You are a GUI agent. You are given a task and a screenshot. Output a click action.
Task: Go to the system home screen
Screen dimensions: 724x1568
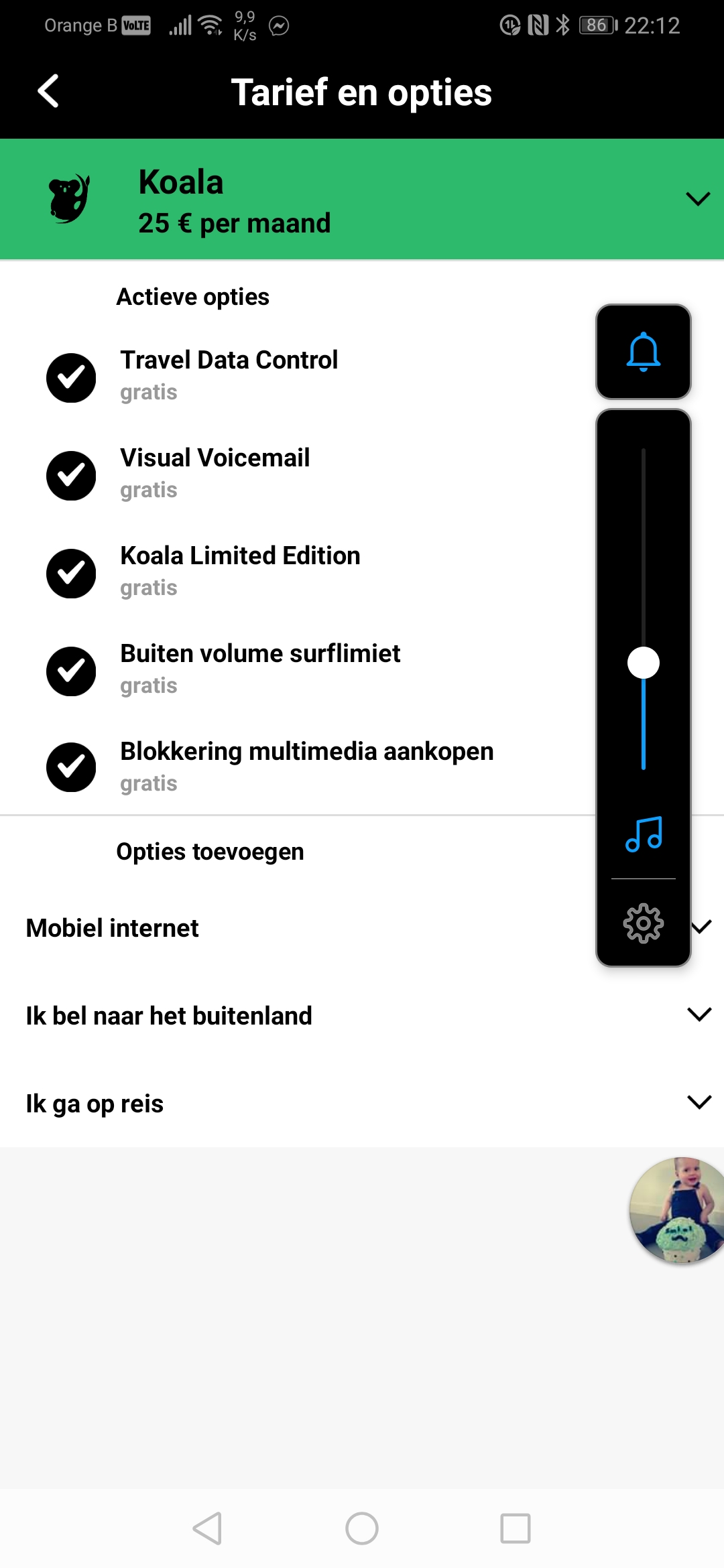362,1528
